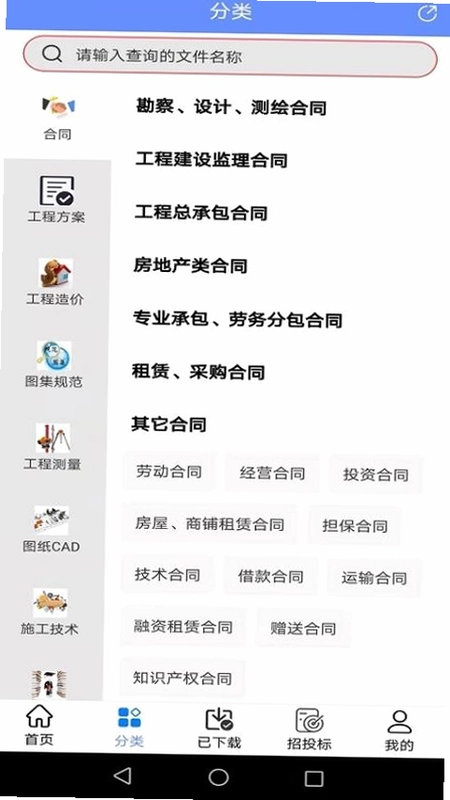Open the 招投标 tab

pyautogui.click(x=309, y=729)
